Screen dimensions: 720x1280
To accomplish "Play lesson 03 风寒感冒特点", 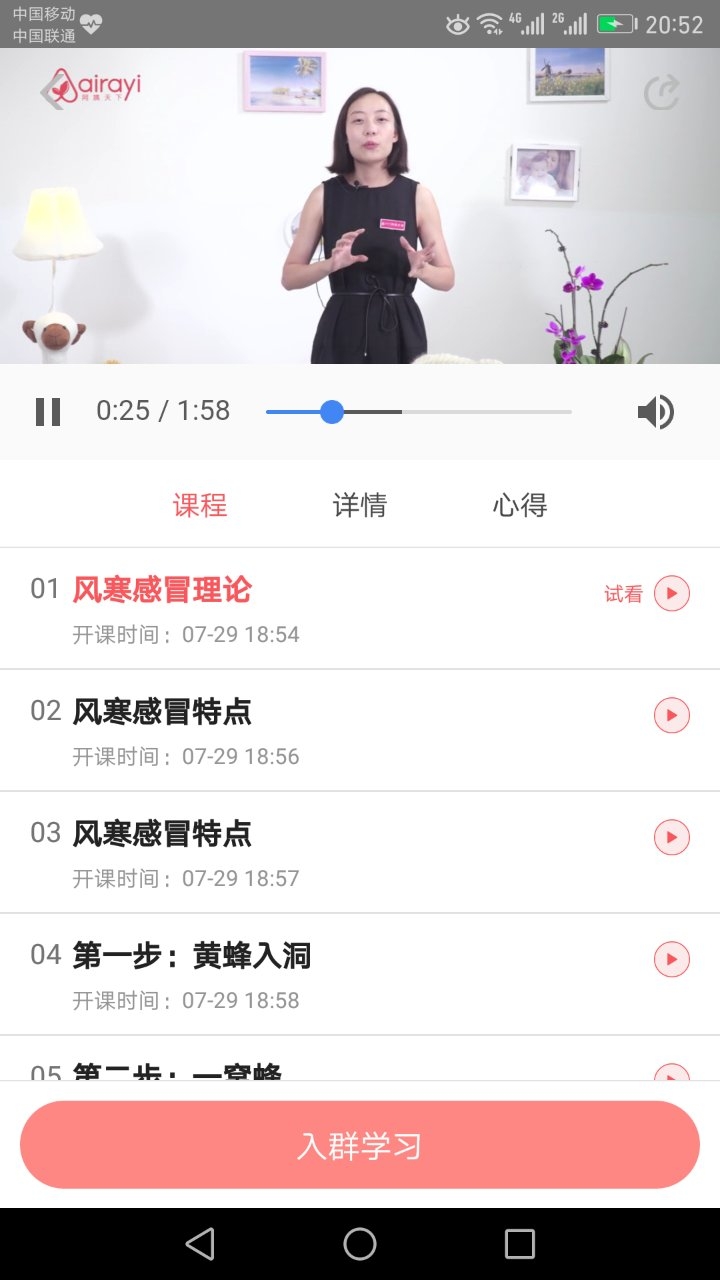I will (671, 837).
